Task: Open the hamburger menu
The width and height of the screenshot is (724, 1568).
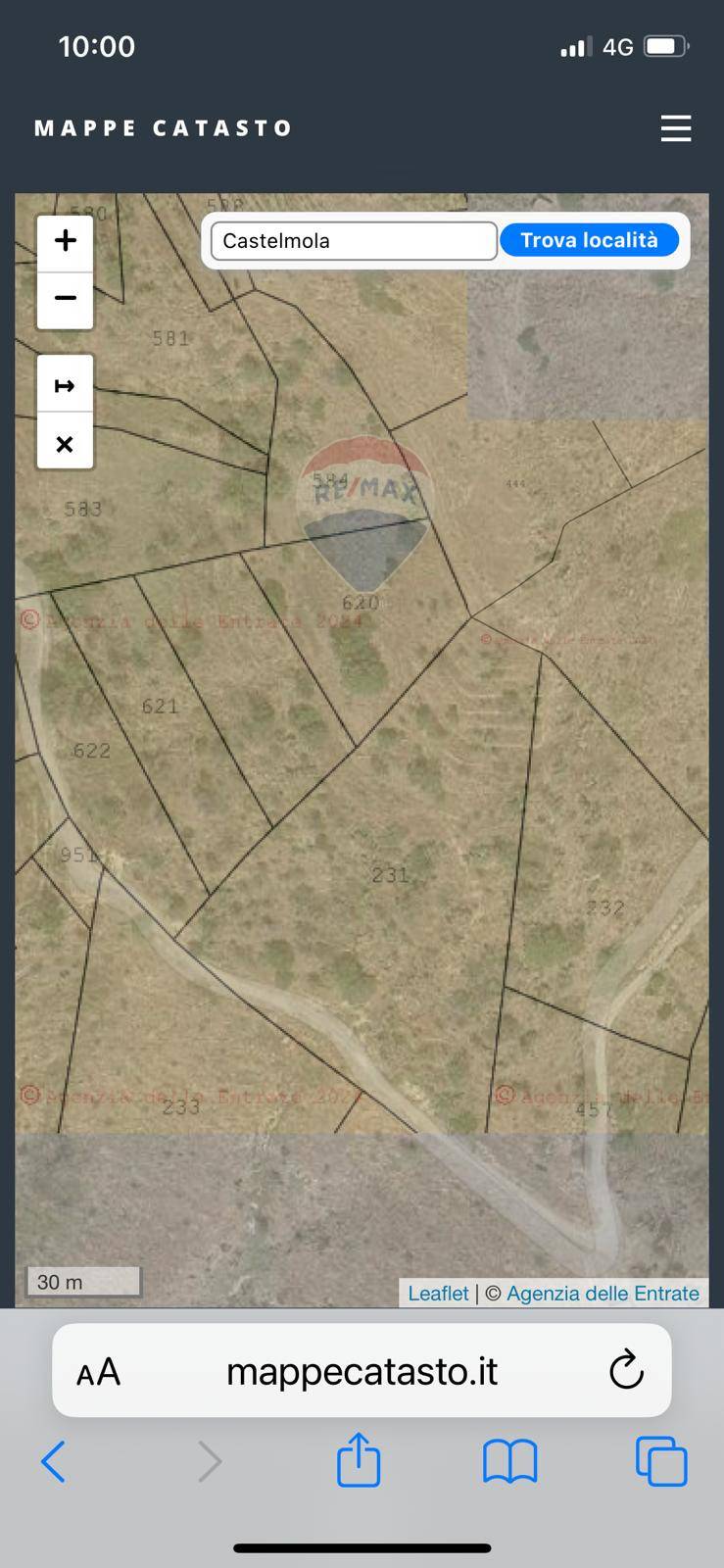Action: coord(675,128)
